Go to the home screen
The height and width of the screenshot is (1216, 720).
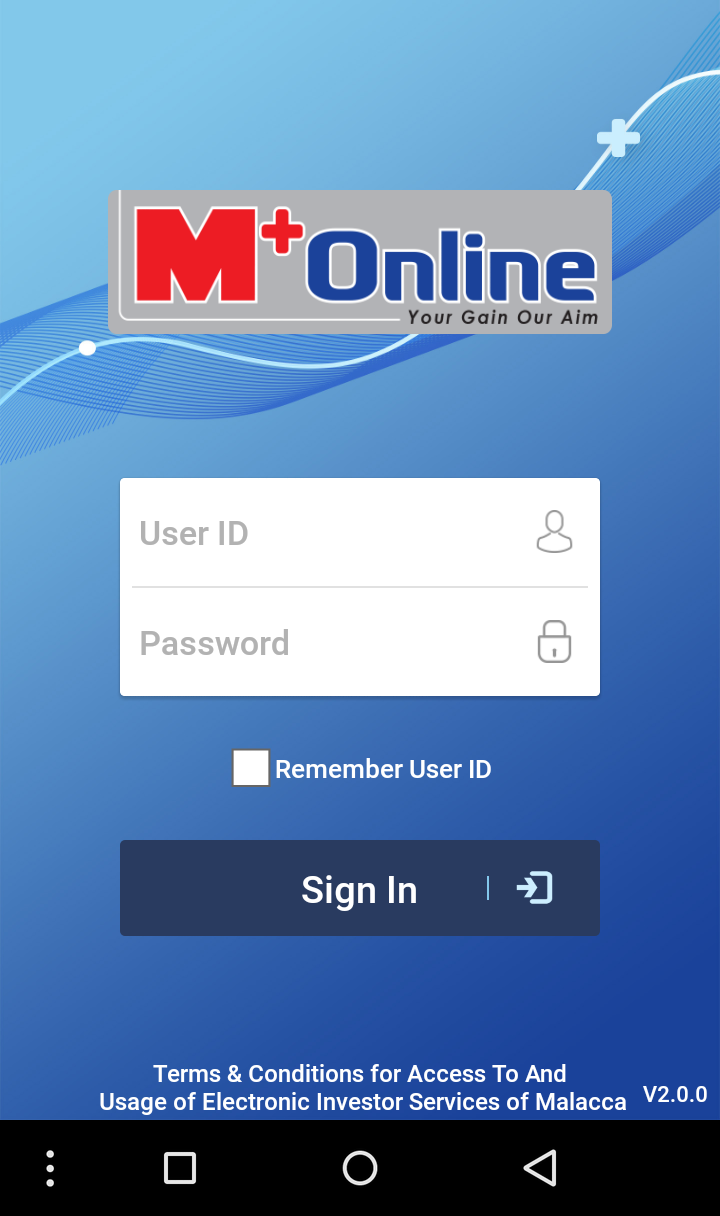click(360, 1168)
